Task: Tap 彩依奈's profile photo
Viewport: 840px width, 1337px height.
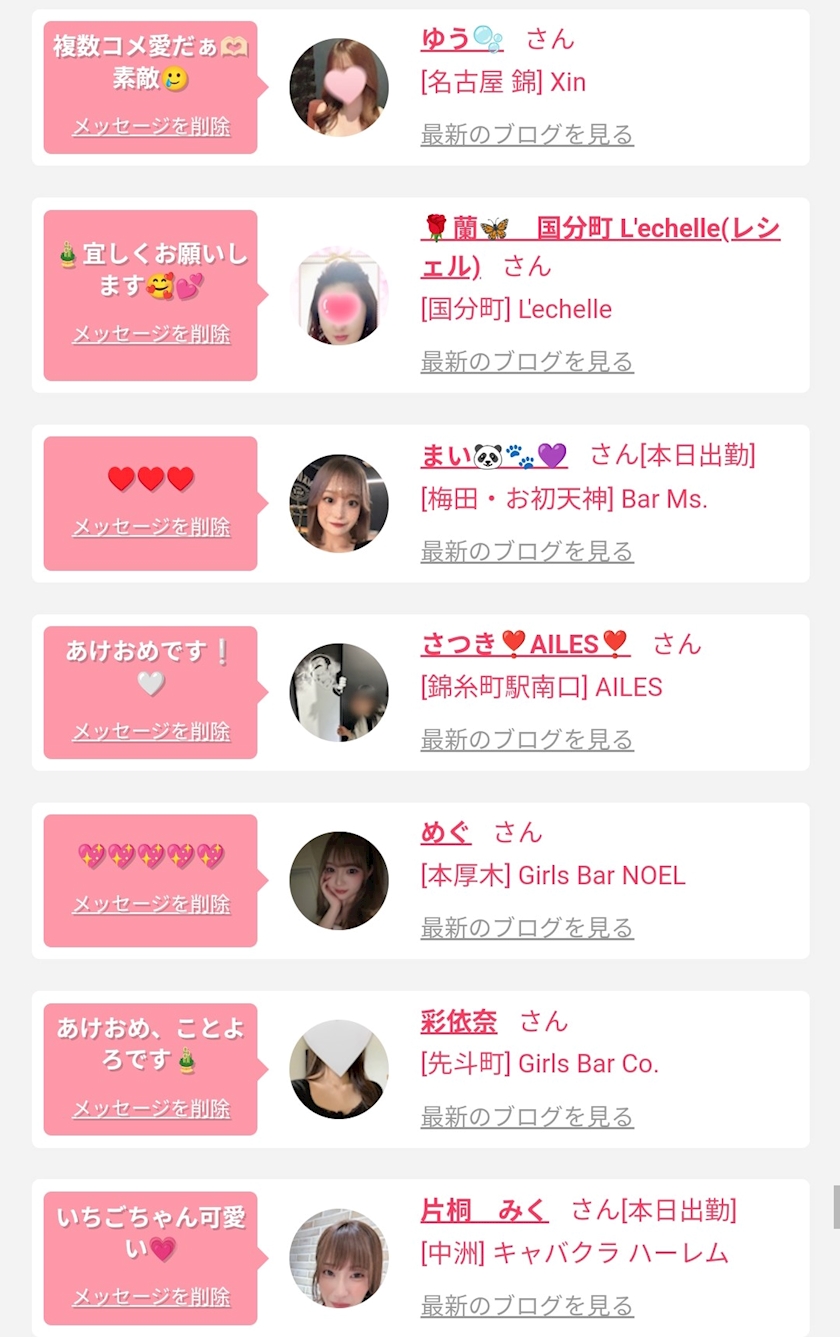Action: (339, 1069)
